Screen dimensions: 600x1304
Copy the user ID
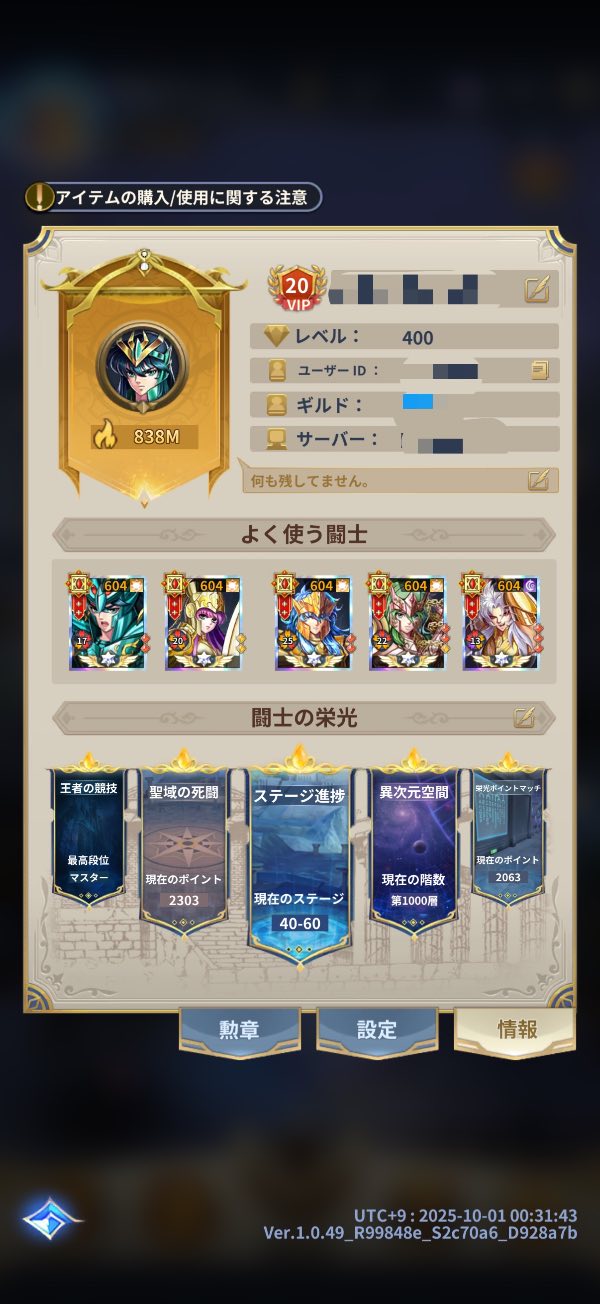pyautogui.click(x=540, y=371)
